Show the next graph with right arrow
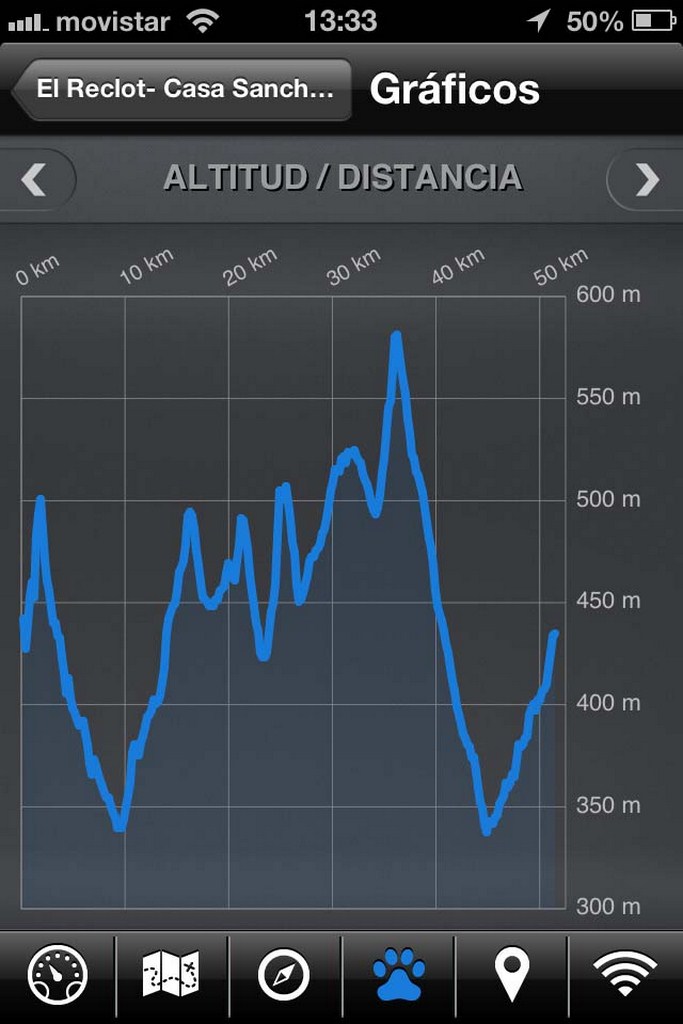Image resolution: width=683 pixels, height=1024 pixels. 647,180
